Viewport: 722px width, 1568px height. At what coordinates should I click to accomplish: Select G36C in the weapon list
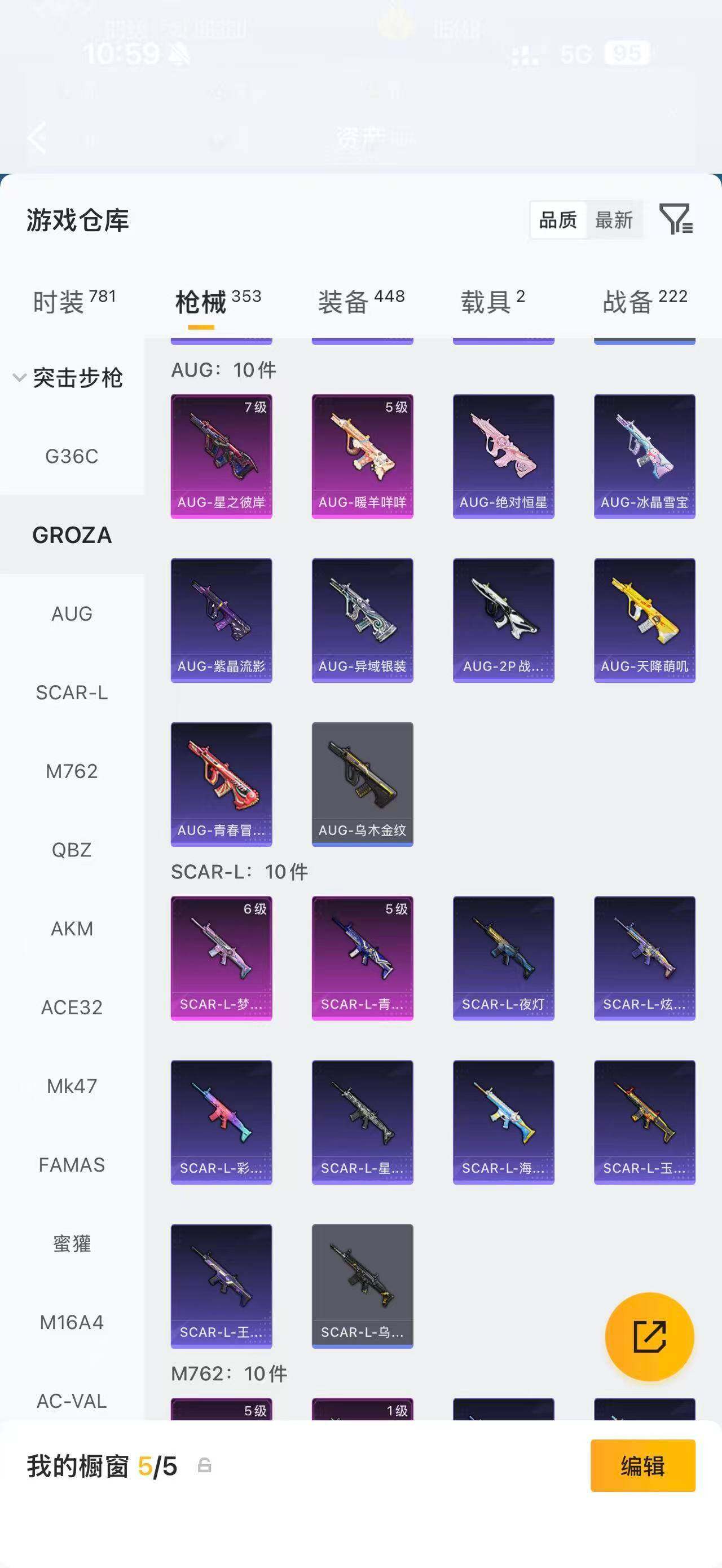click(72, 456)
